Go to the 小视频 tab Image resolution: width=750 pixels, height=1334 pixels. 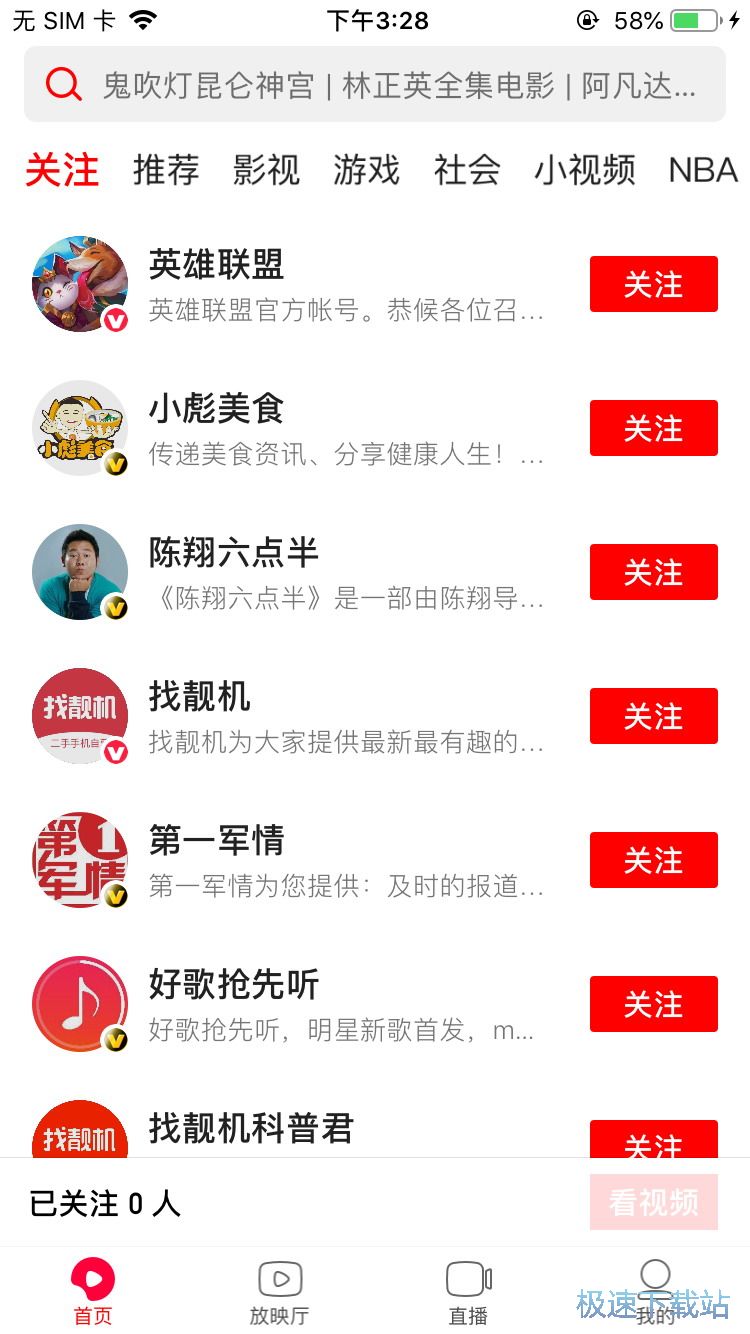pos(584,170)
